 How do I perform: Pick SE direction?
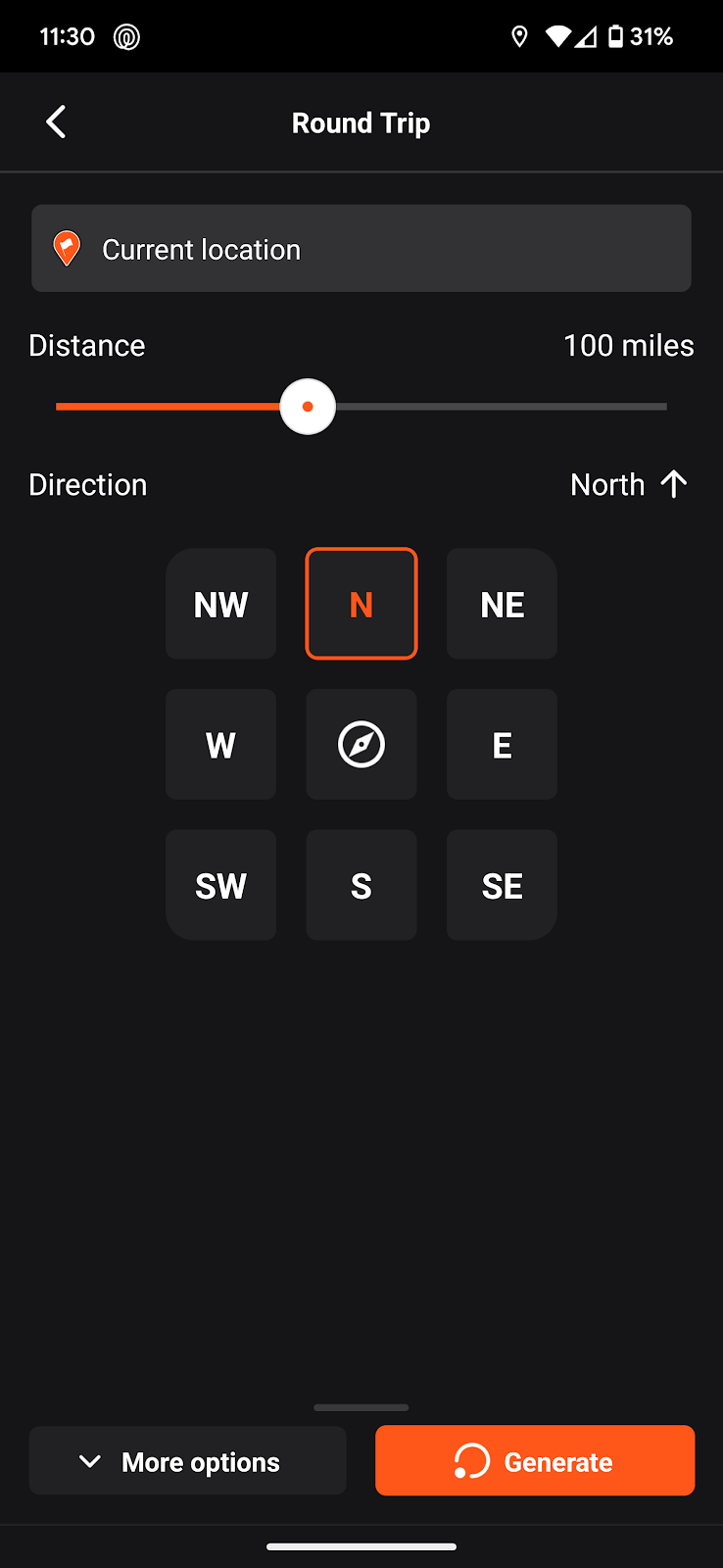502,885
